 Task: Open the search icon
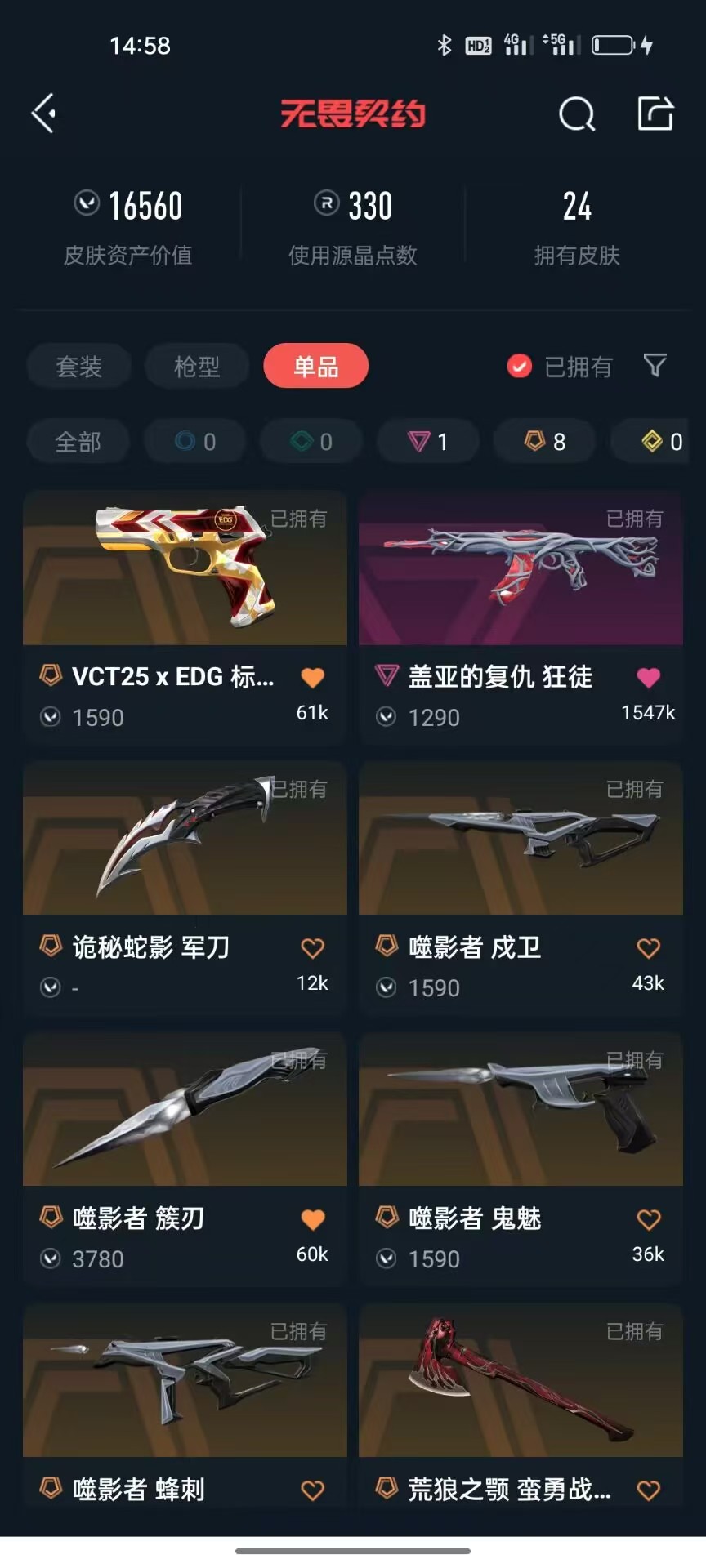coord(577,114)
